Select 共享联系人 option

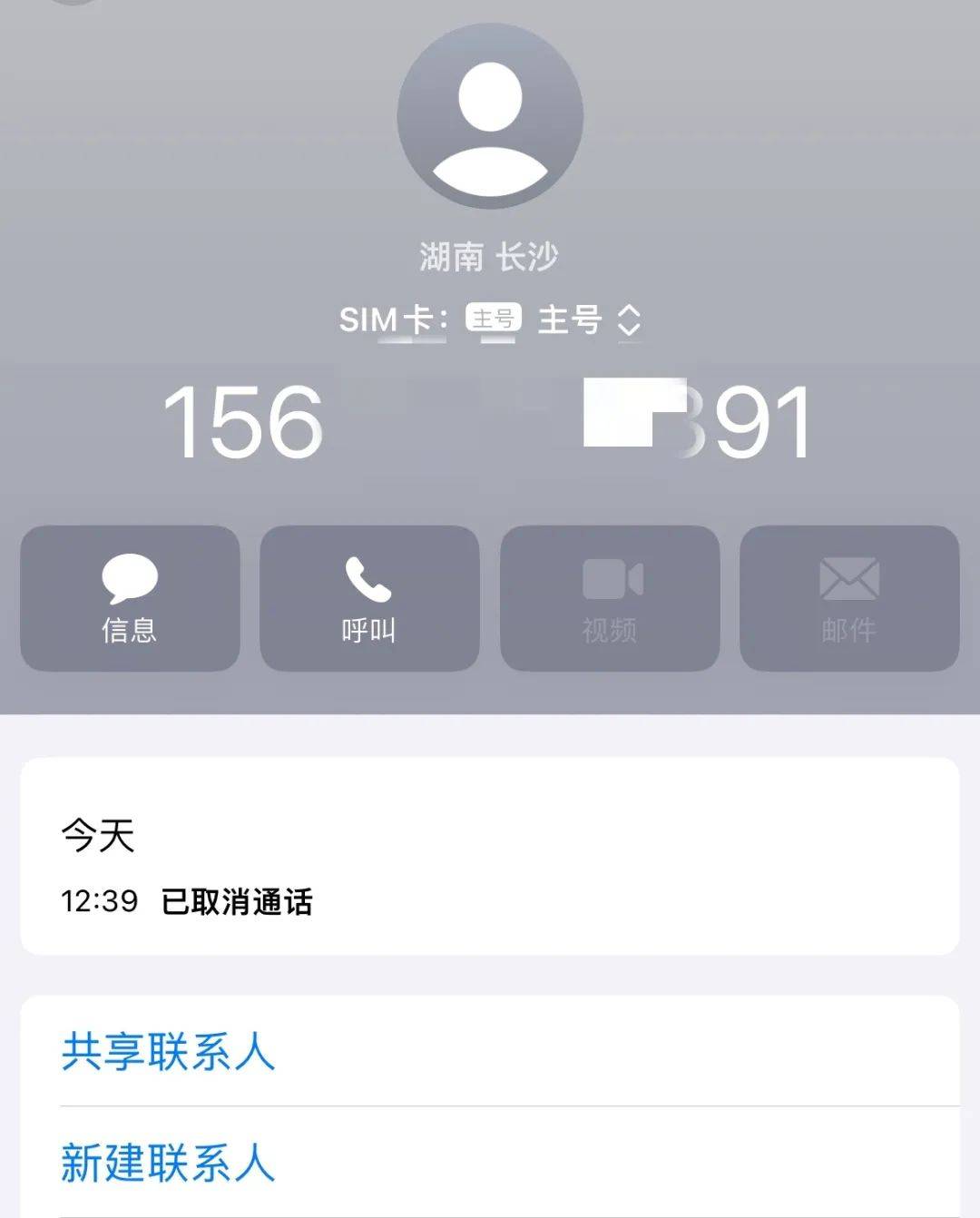pyautogui.click(x=169, y=1052)
